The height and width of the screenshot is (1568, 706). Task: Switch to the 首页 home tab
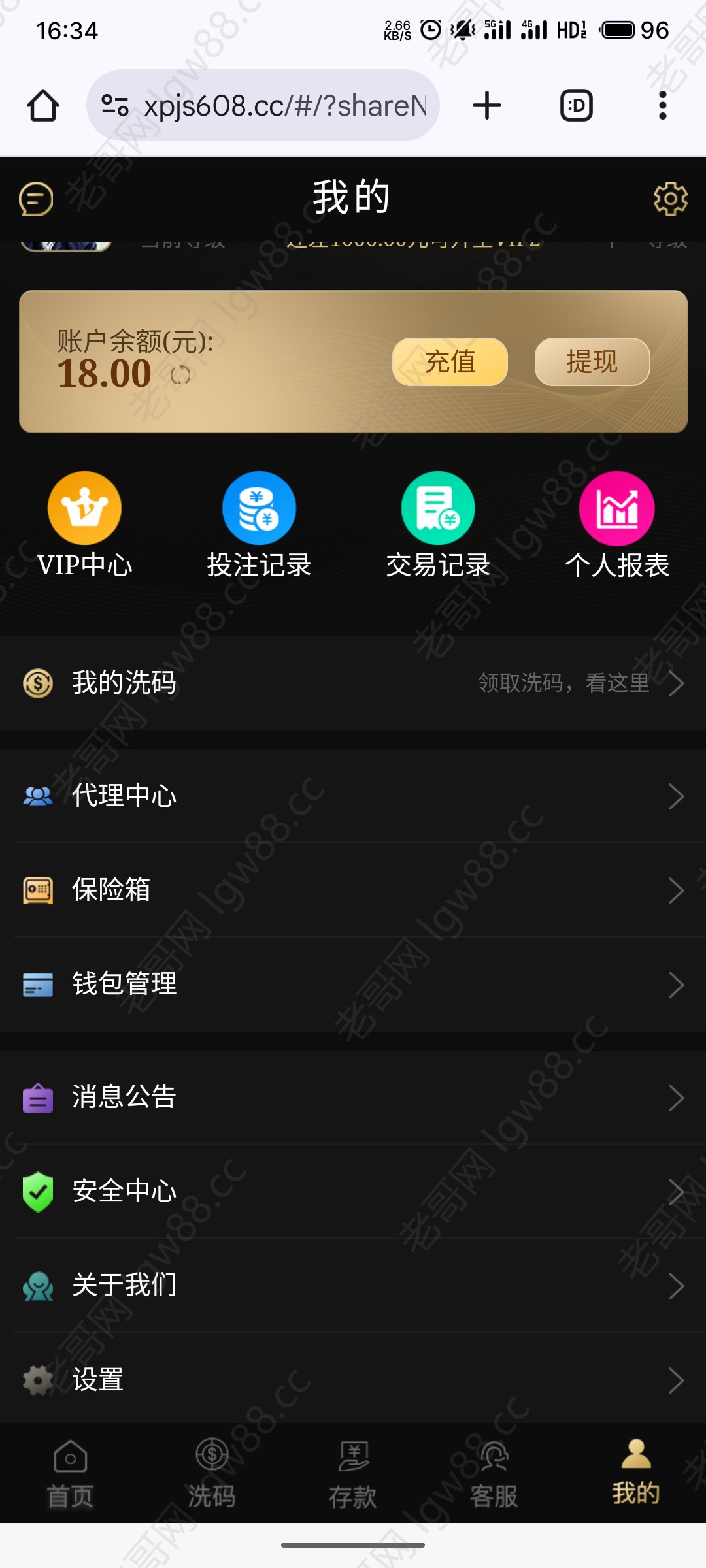tap(71, 1475)
